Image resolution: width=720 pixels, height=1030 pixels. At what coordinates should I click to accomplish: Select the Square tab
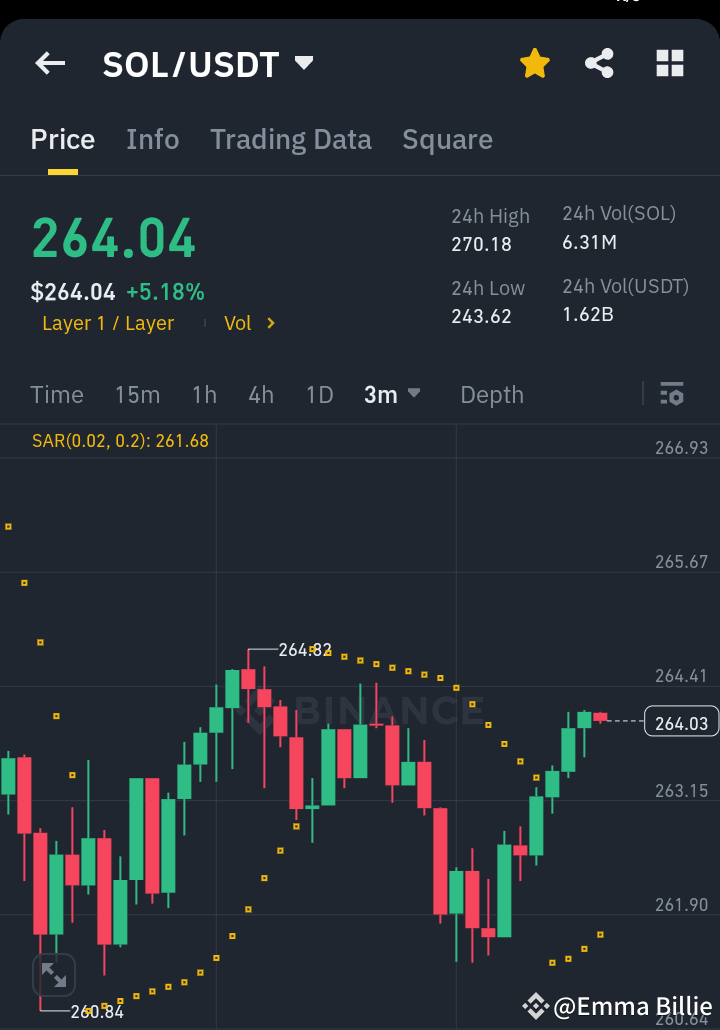click(x=447, y=139)
